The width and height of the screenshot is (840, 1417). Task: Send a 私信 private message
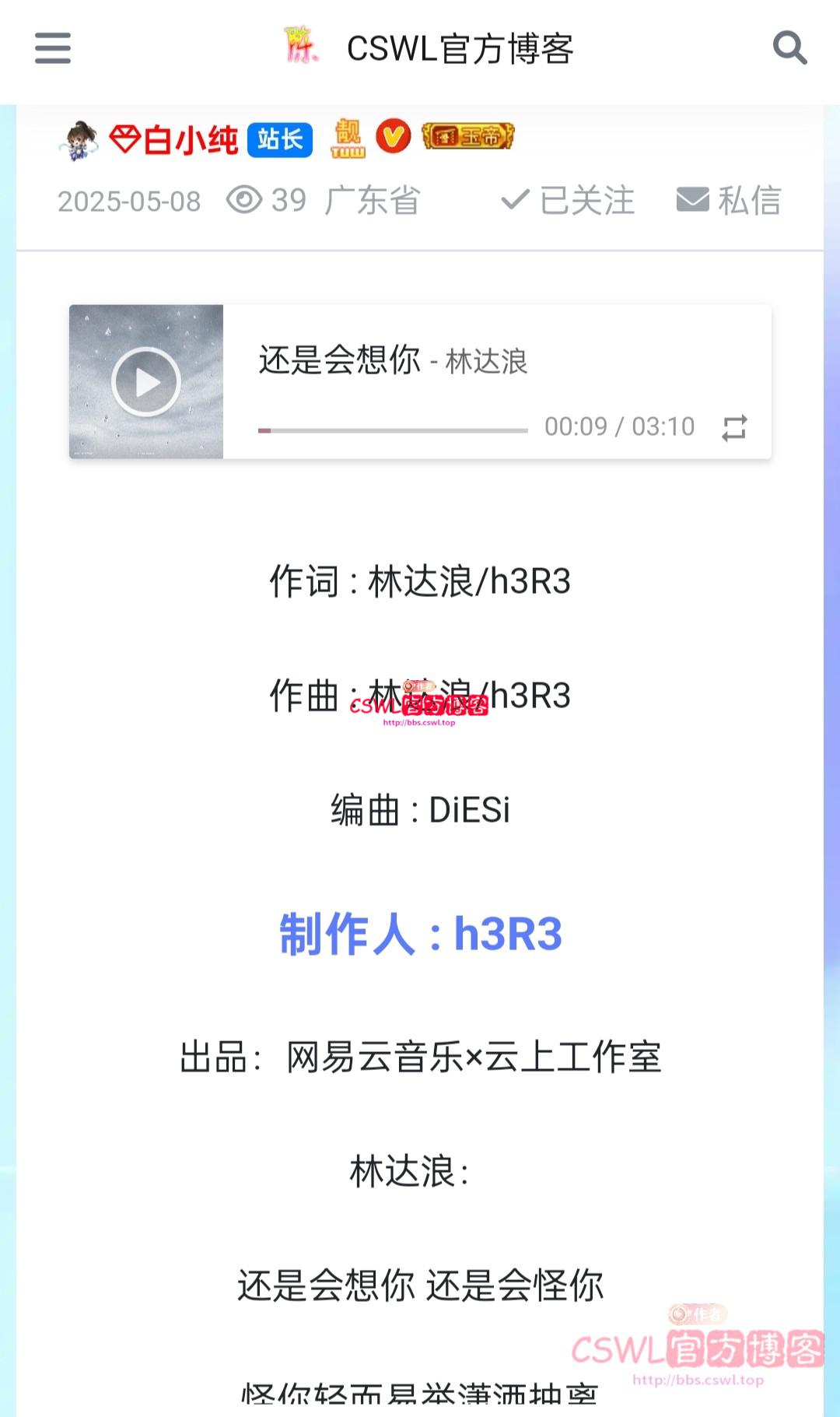point(729,201)
